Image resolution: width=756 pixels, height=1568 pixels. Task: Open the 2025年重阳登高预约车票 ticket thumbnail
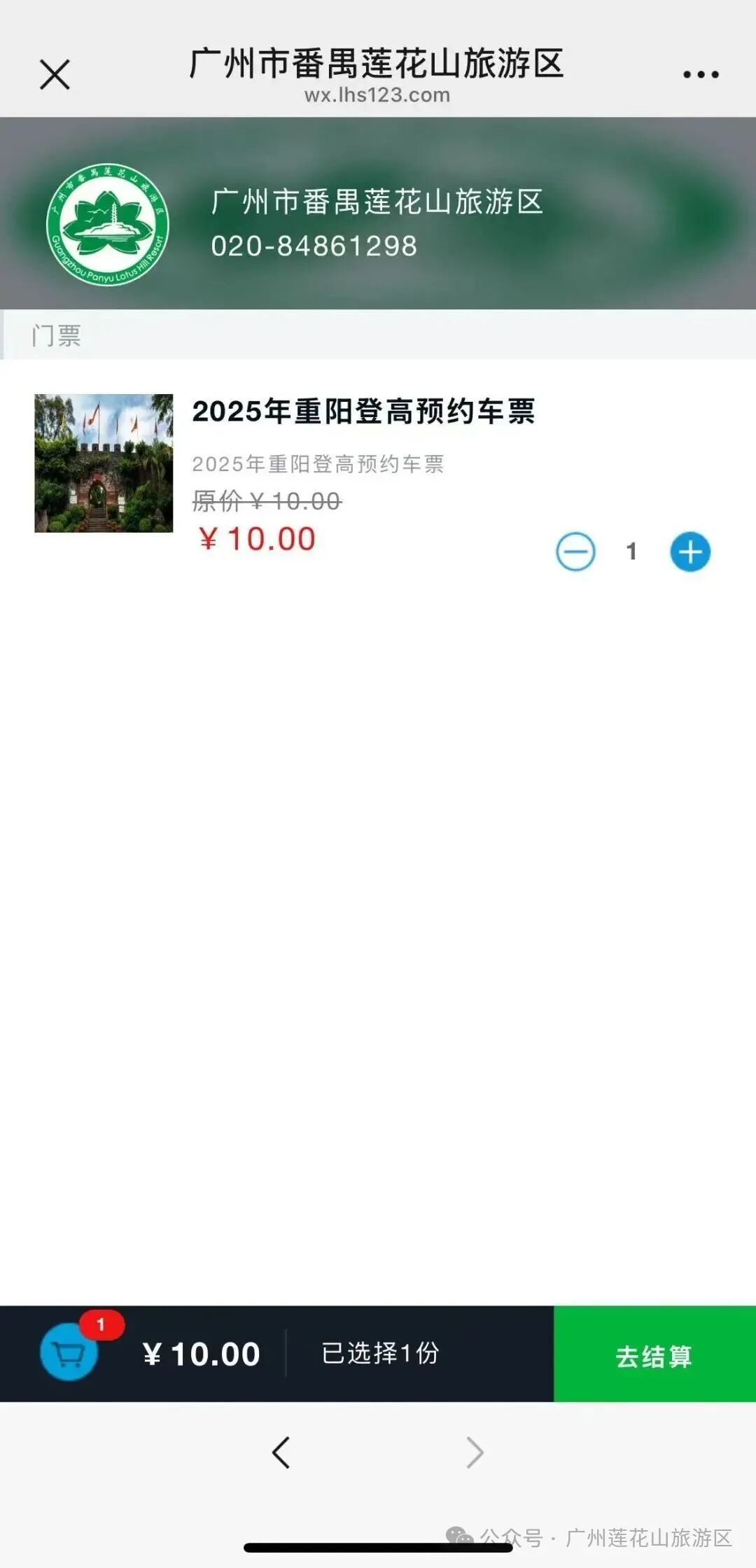tap(104, 463)
